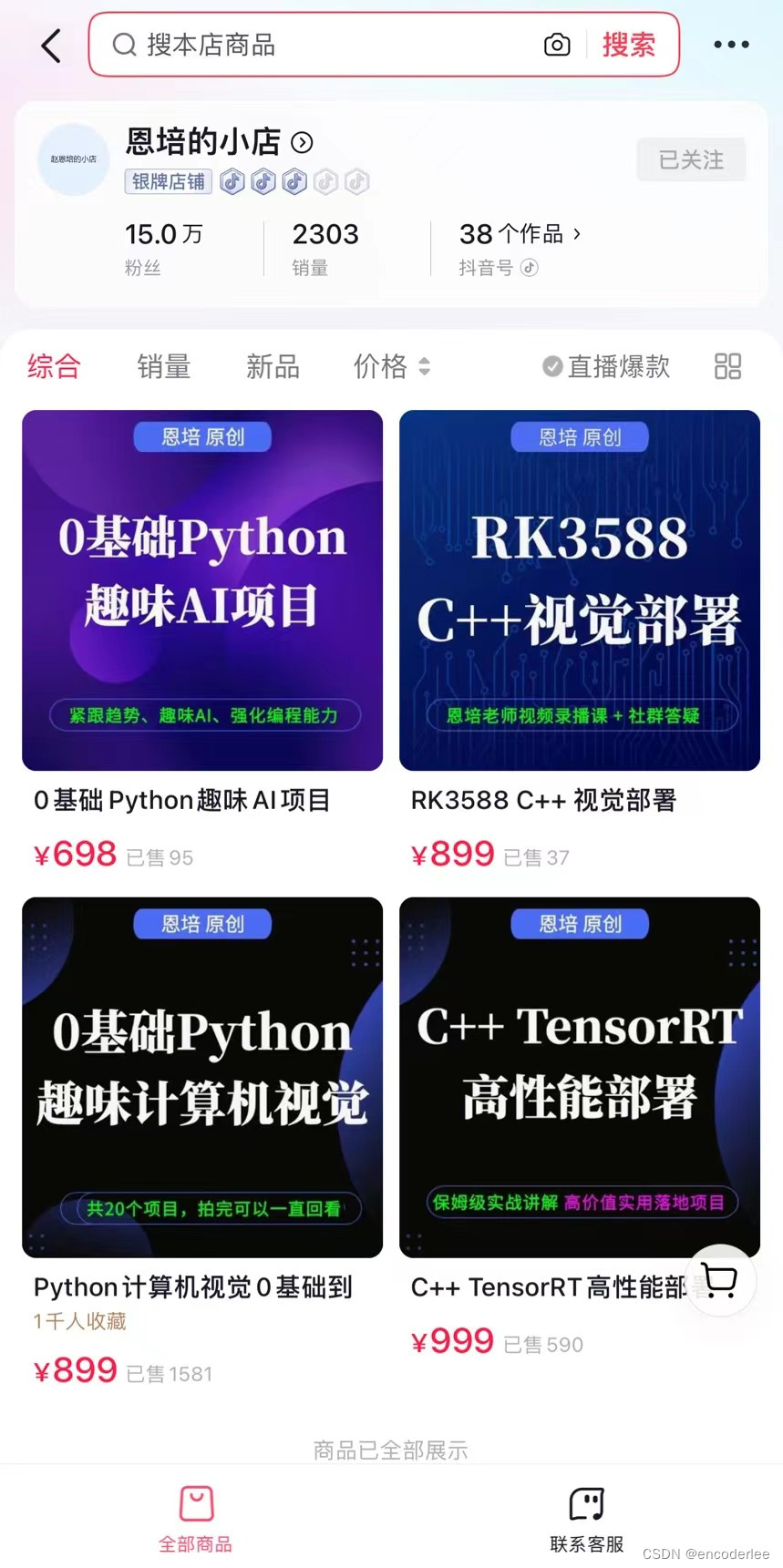This screenshot has height=1568, width=783.
Task: Open the three-dot overflow menu
Action: [731, 45]
